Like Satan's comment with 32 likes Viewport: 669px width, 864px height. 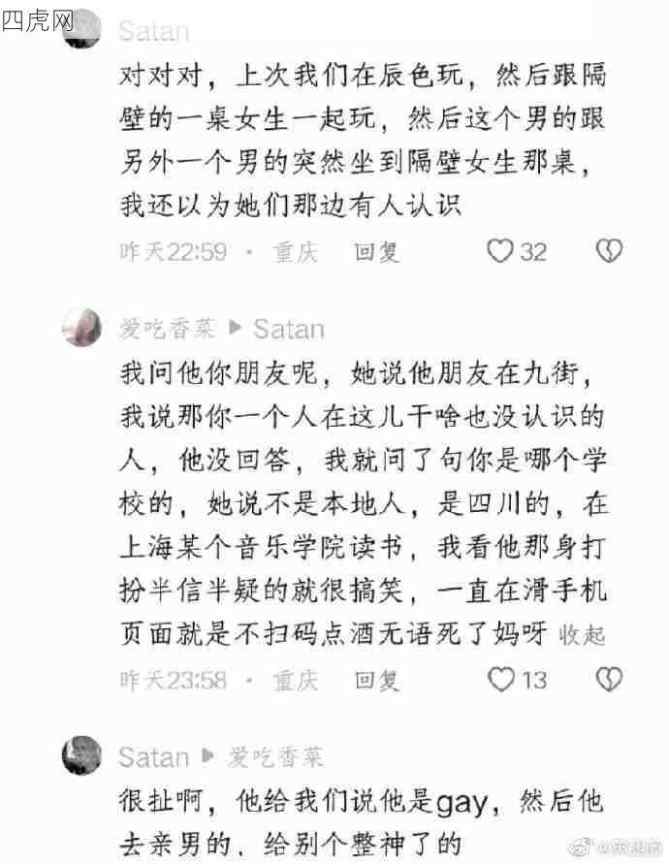[x=500, y=251]
